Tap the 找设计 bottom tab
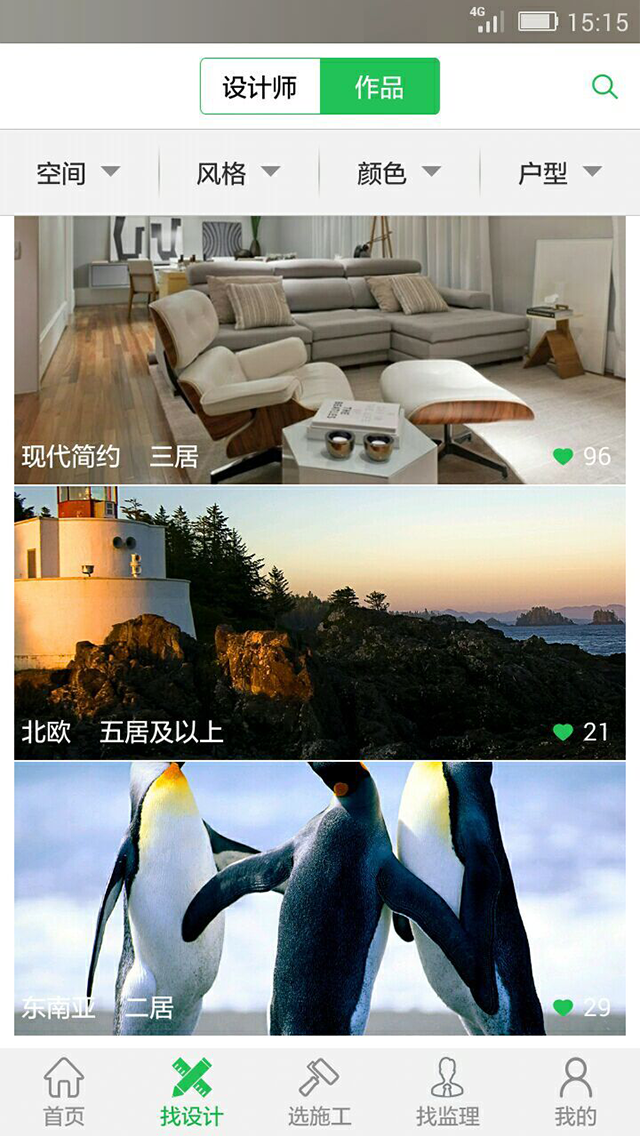Screen dimensions: 640x1136 coord(191,1092)
